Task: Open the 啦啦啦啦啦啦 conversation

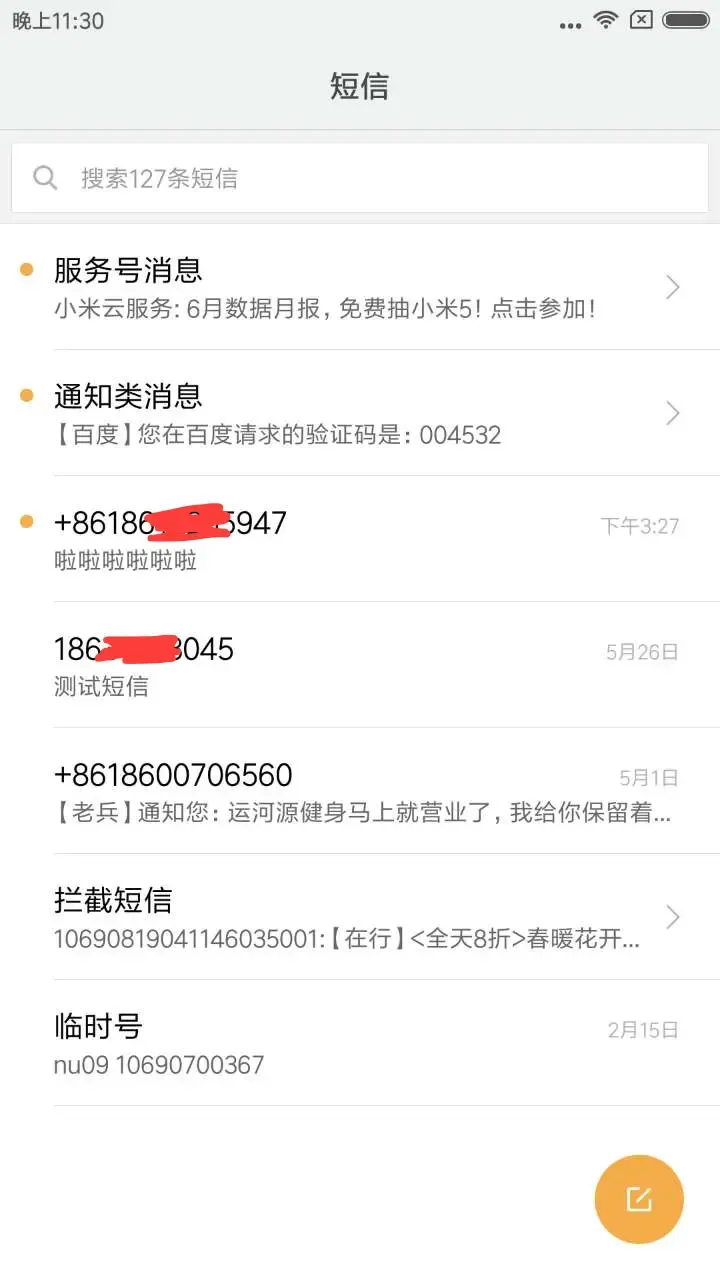Action: [360, 540]
